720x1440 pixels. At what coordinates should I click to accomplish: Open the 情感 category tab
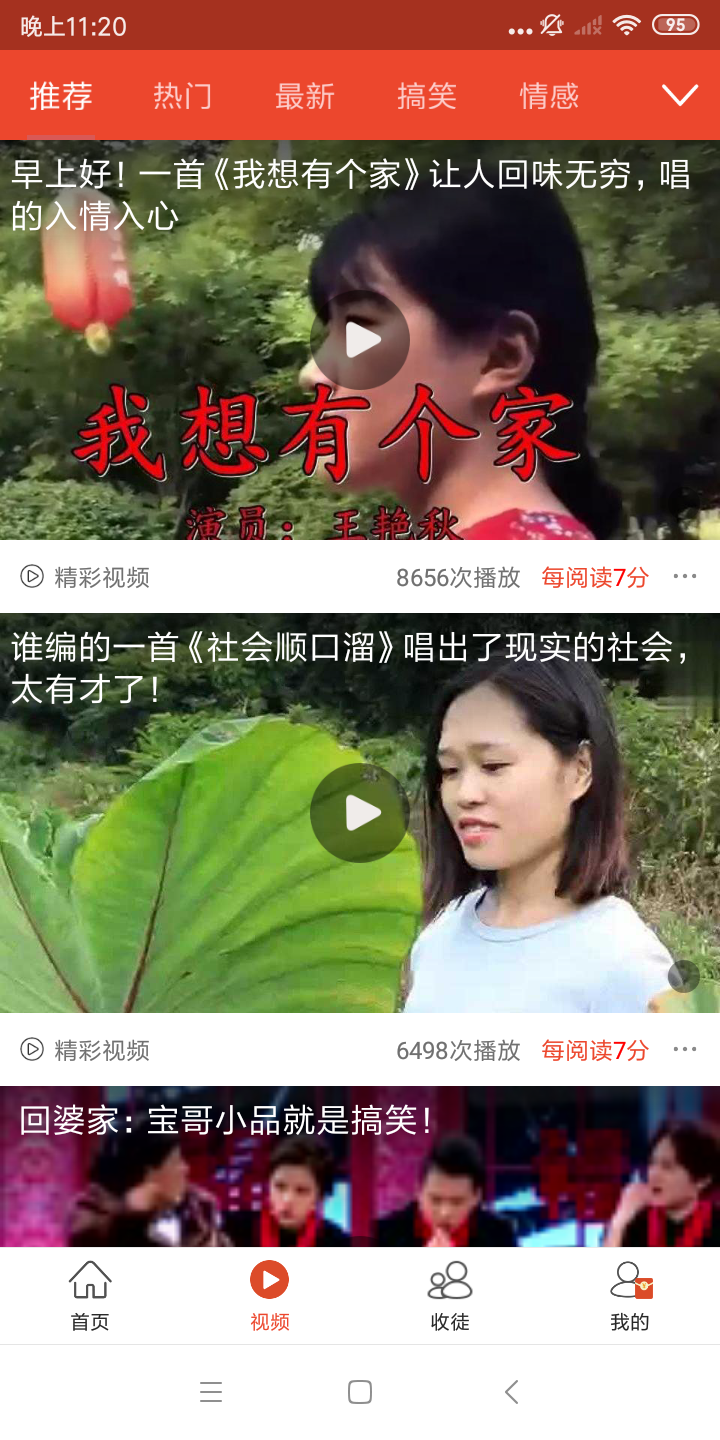(x=549, y=96)
